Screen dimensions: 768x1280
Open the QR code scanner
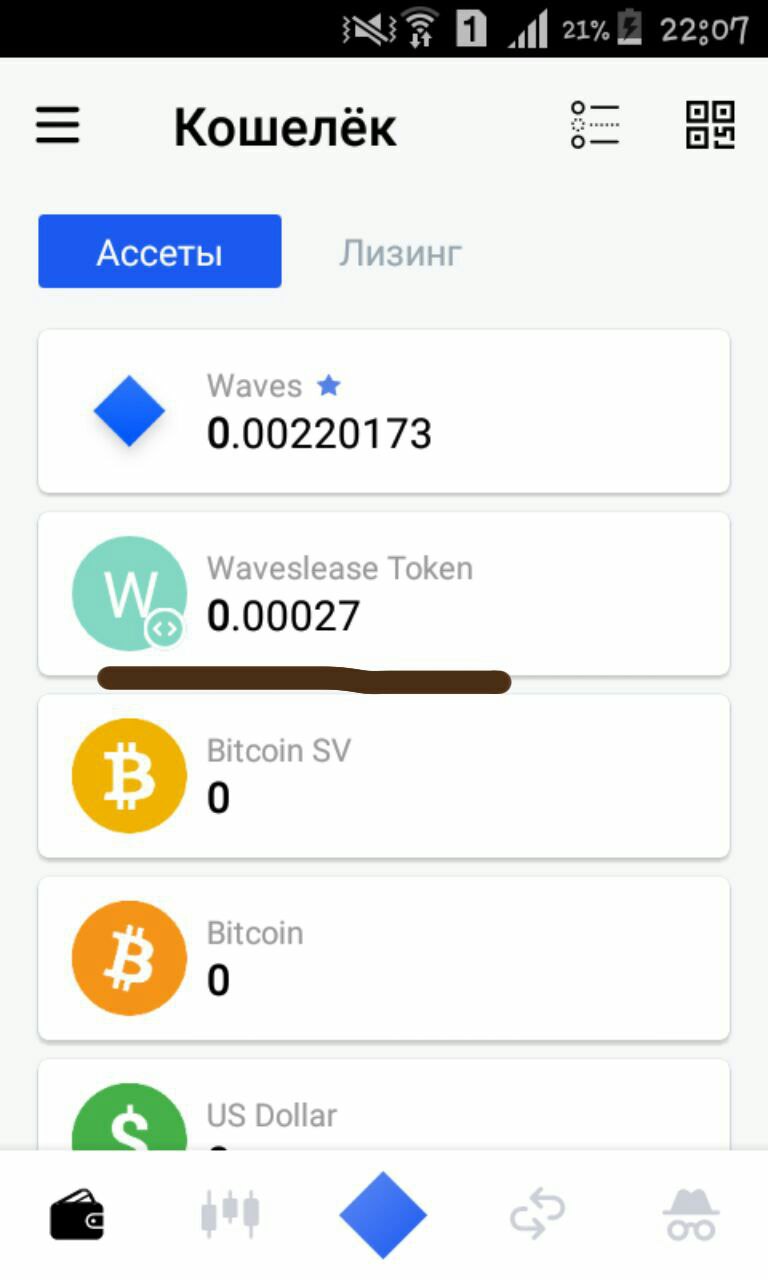click(x=710, y=126)
